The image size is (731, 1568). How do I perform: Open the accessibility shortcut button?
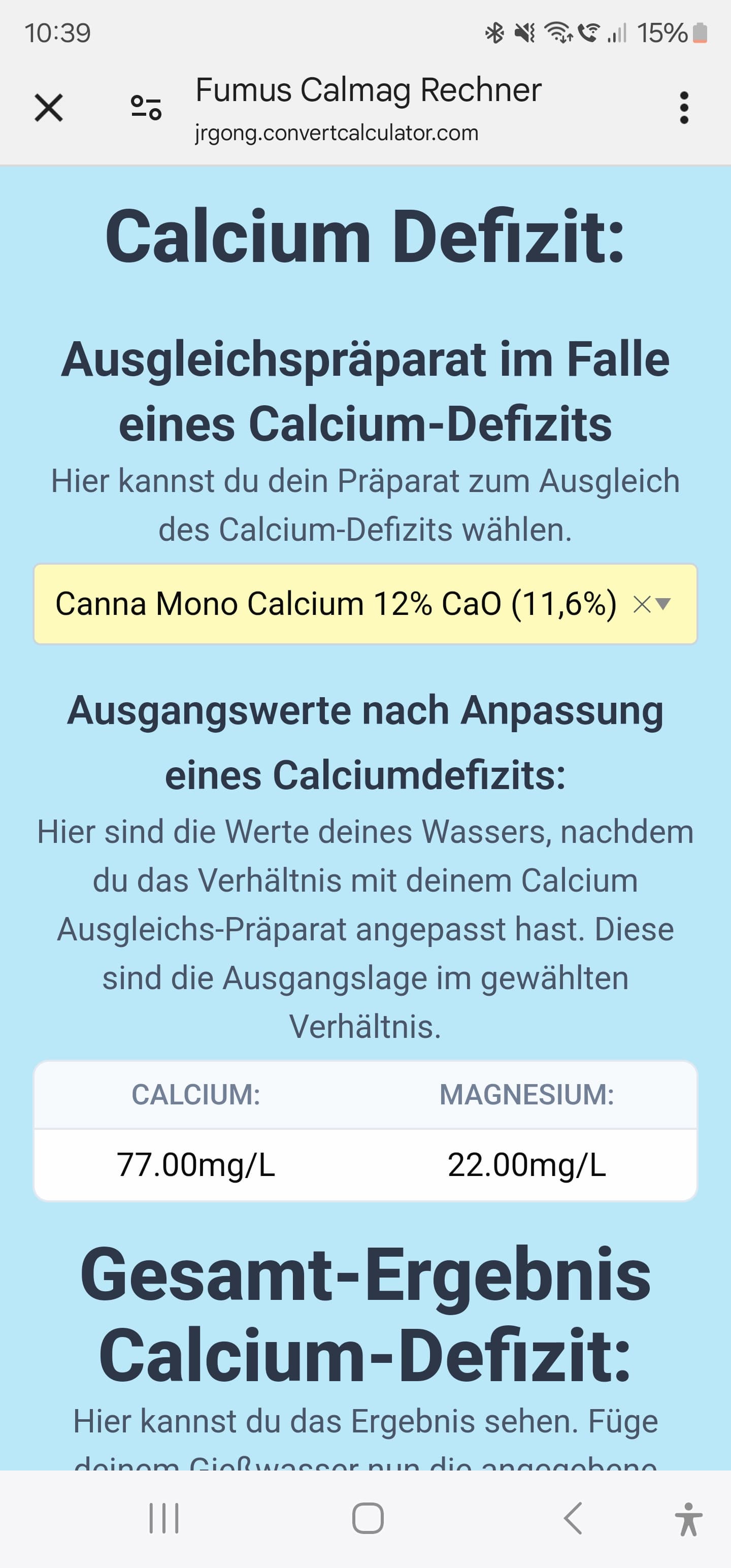coord(688,1519)
